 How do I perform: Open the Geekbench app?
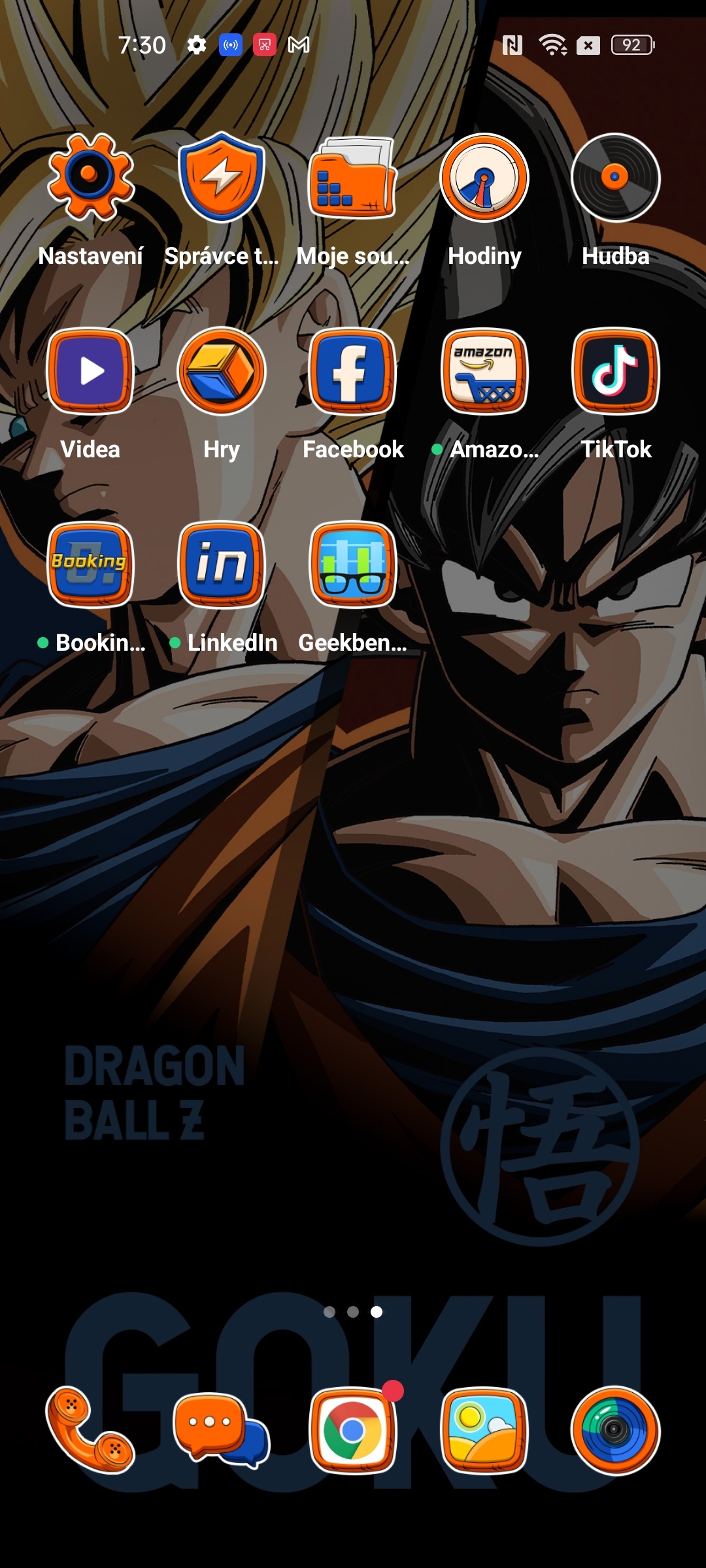(353, 564)
